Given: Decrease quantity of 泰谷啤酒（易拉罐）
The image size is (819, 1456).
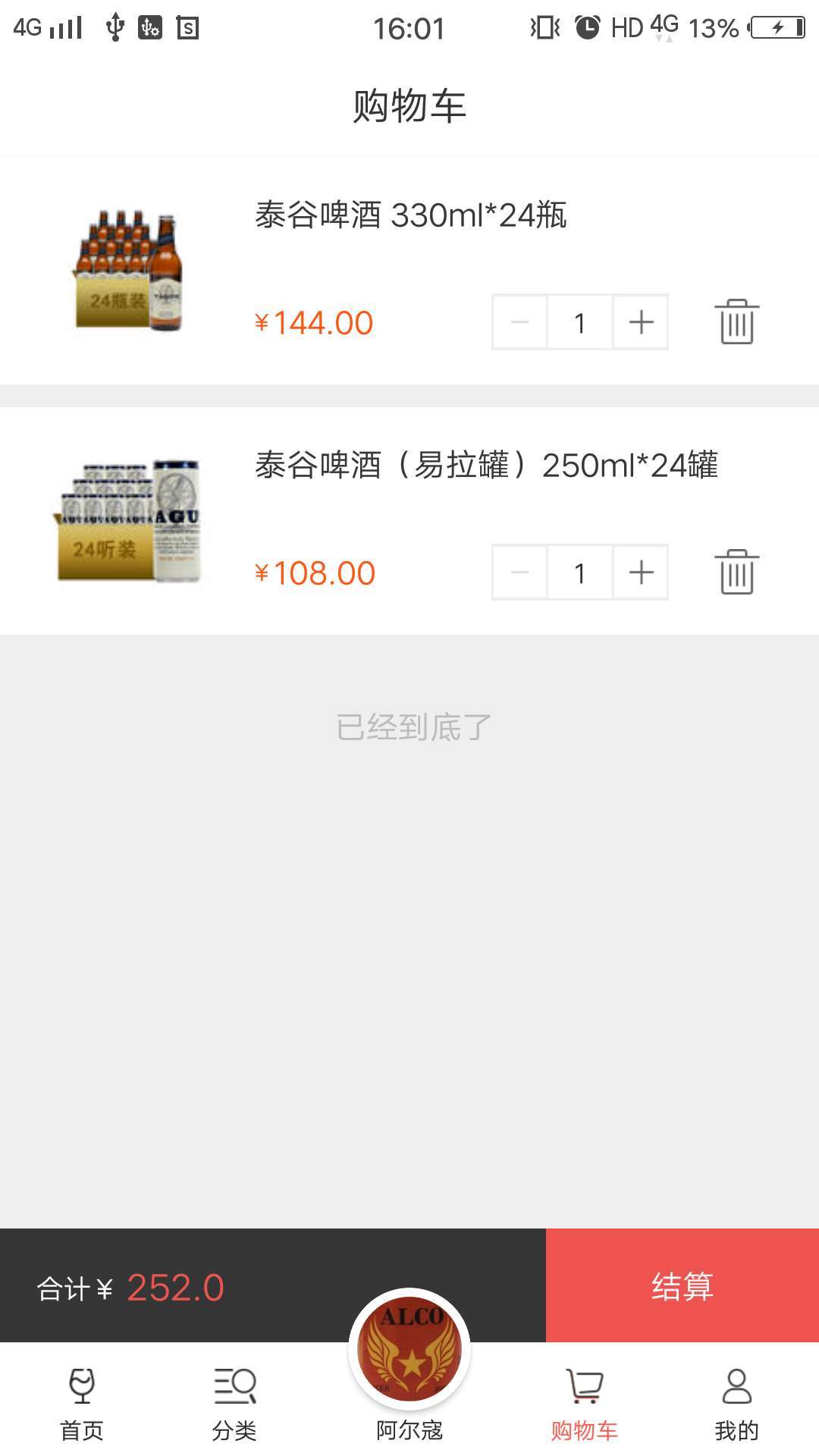Looking at the screenshot, I should click(x=519, y=573).
